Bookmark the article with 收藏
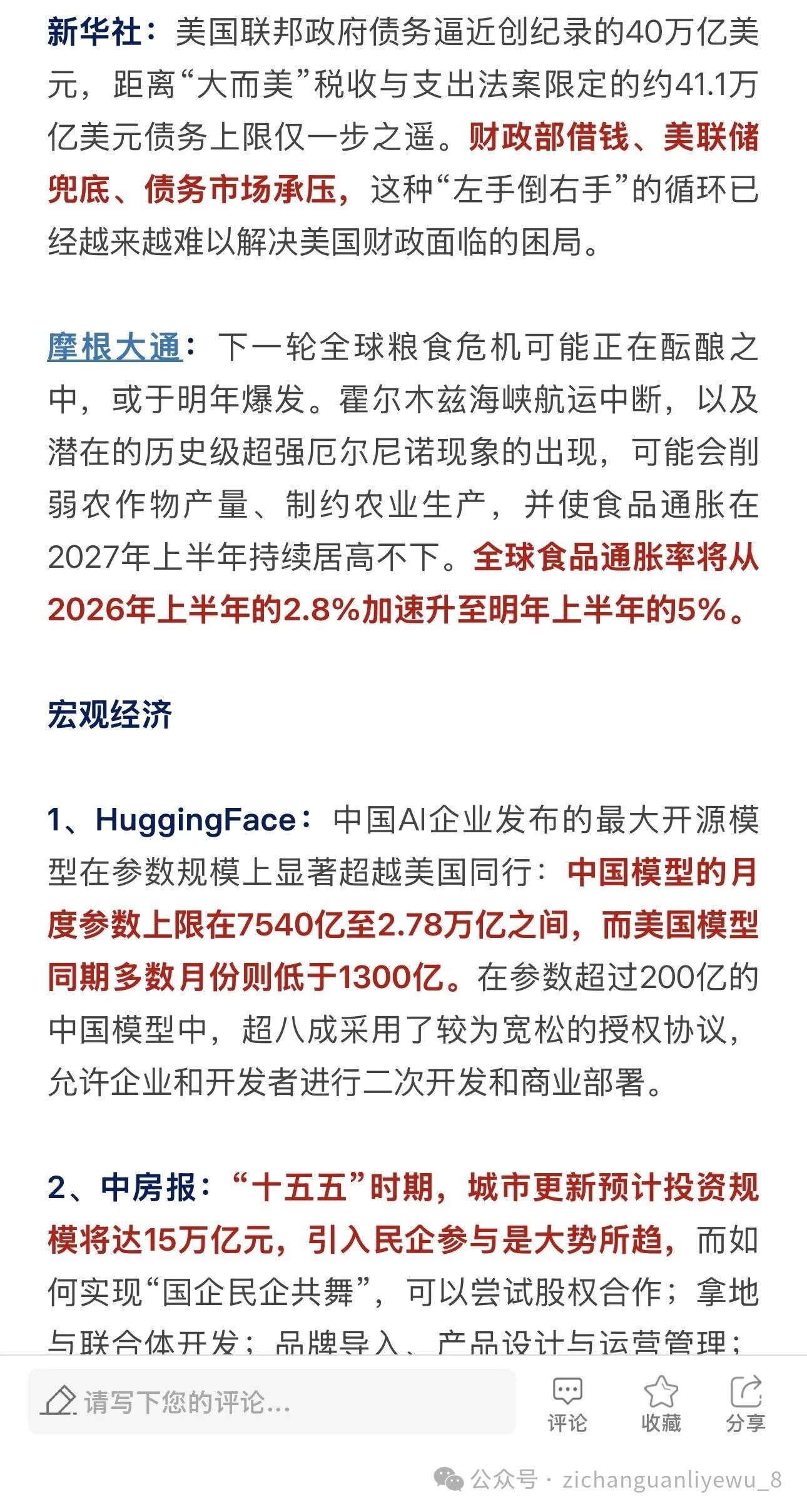Image resolution: width=807 pixels, height=1512 pixels. pos(661,1403)
